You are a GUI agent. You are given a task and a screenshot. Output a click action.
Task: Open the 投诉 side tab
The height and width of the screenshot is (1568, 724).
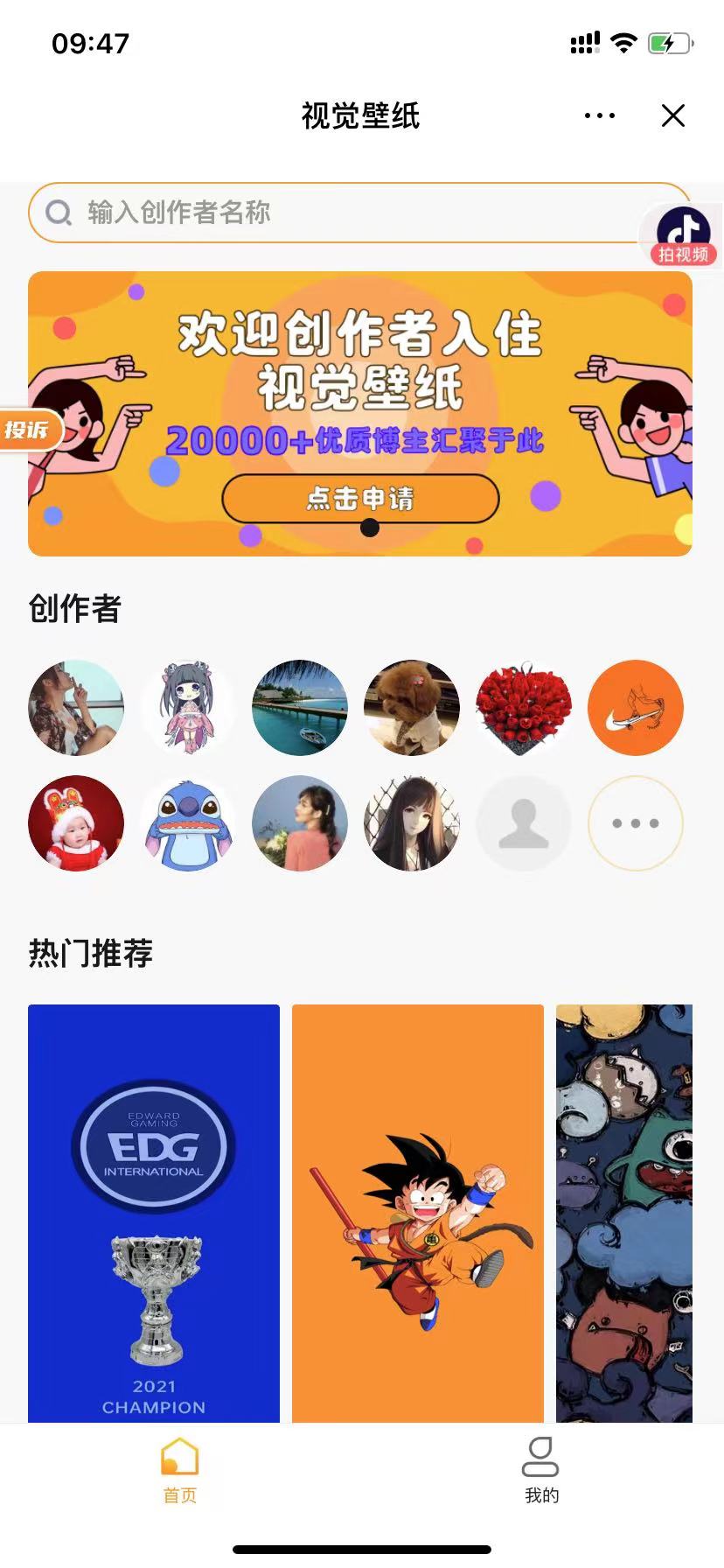point(28,430)
